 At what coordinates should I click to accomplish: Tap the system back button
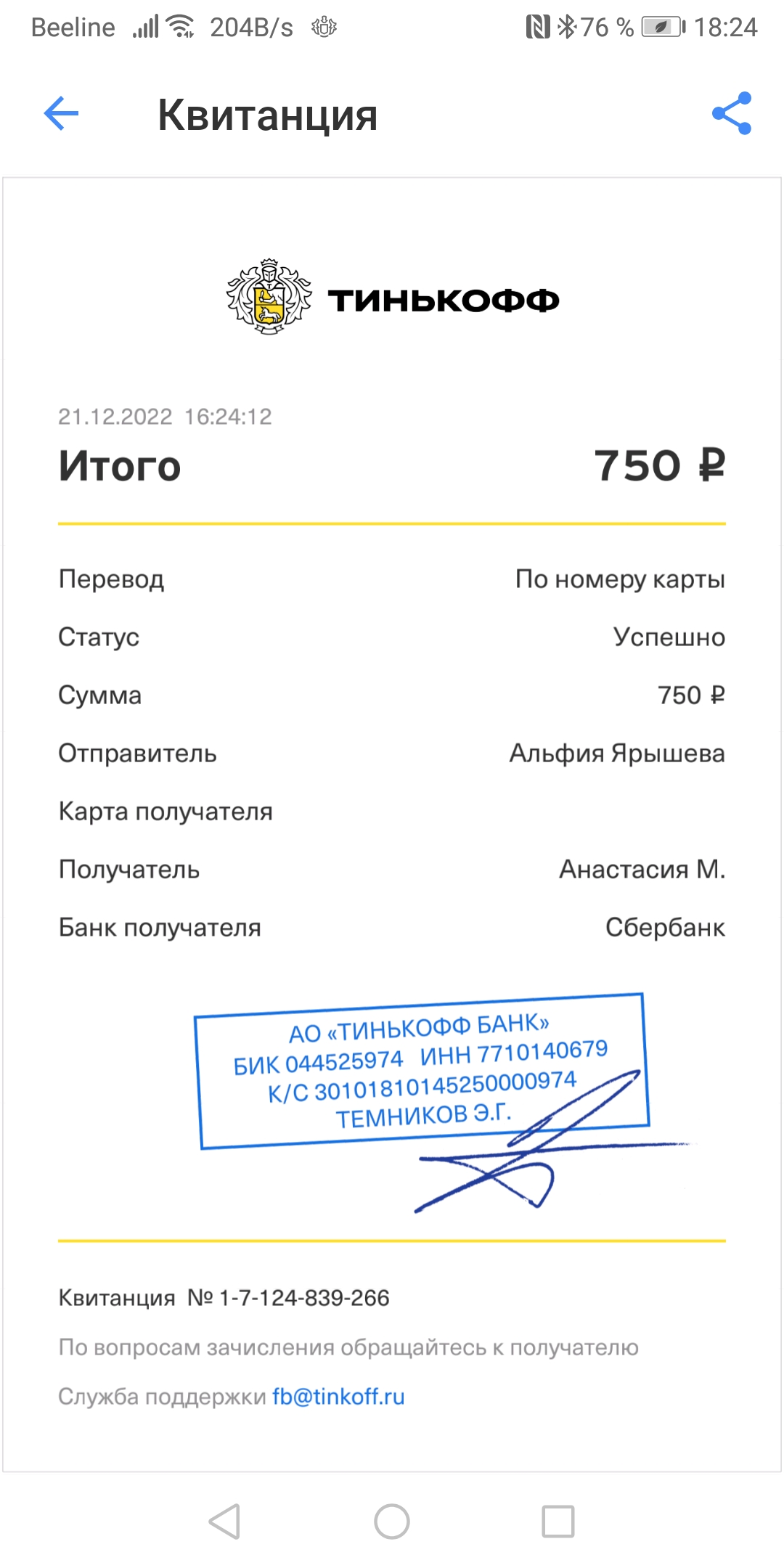pos(224,1522)
